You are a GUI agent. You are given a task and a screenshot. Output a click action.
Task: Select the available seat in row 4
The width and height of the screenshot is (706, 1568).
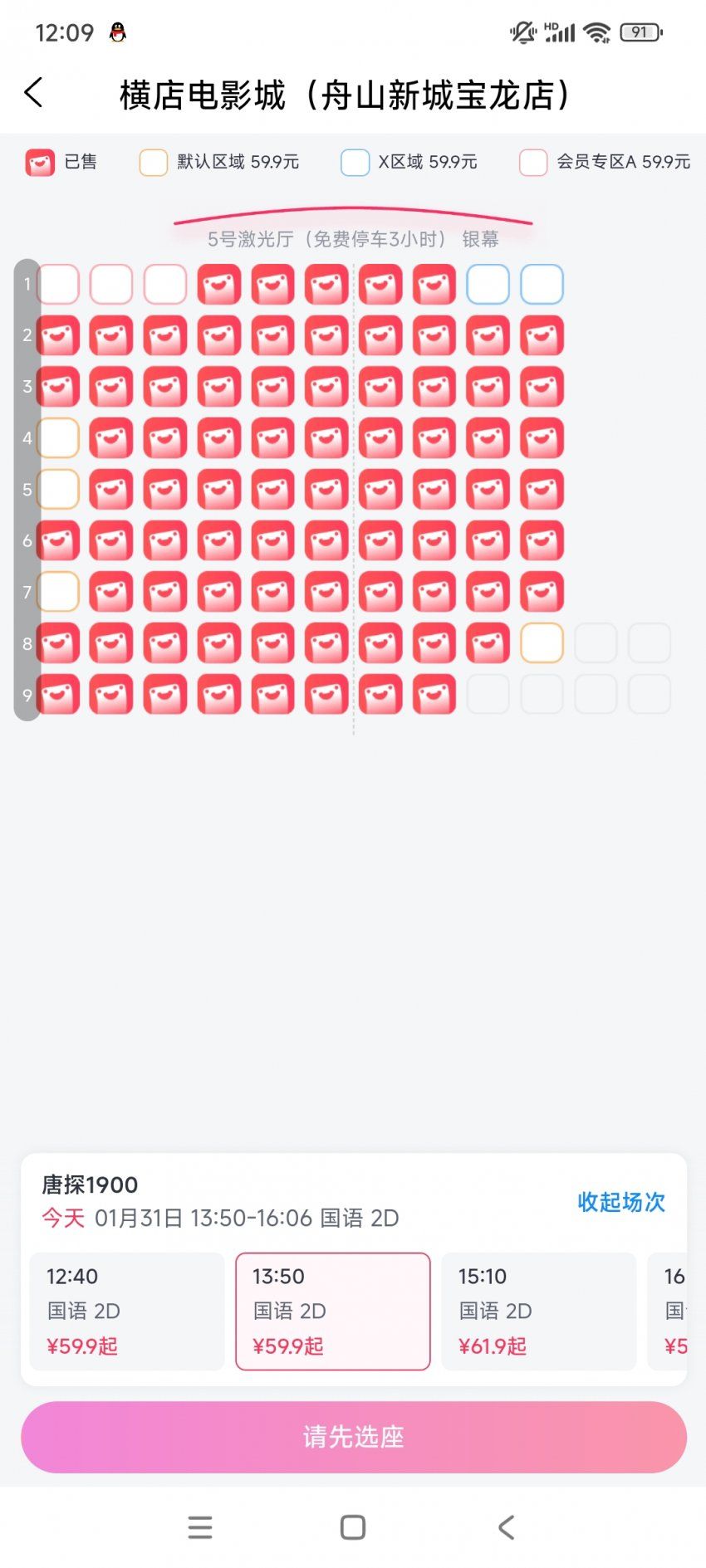[x=58, y=438]
